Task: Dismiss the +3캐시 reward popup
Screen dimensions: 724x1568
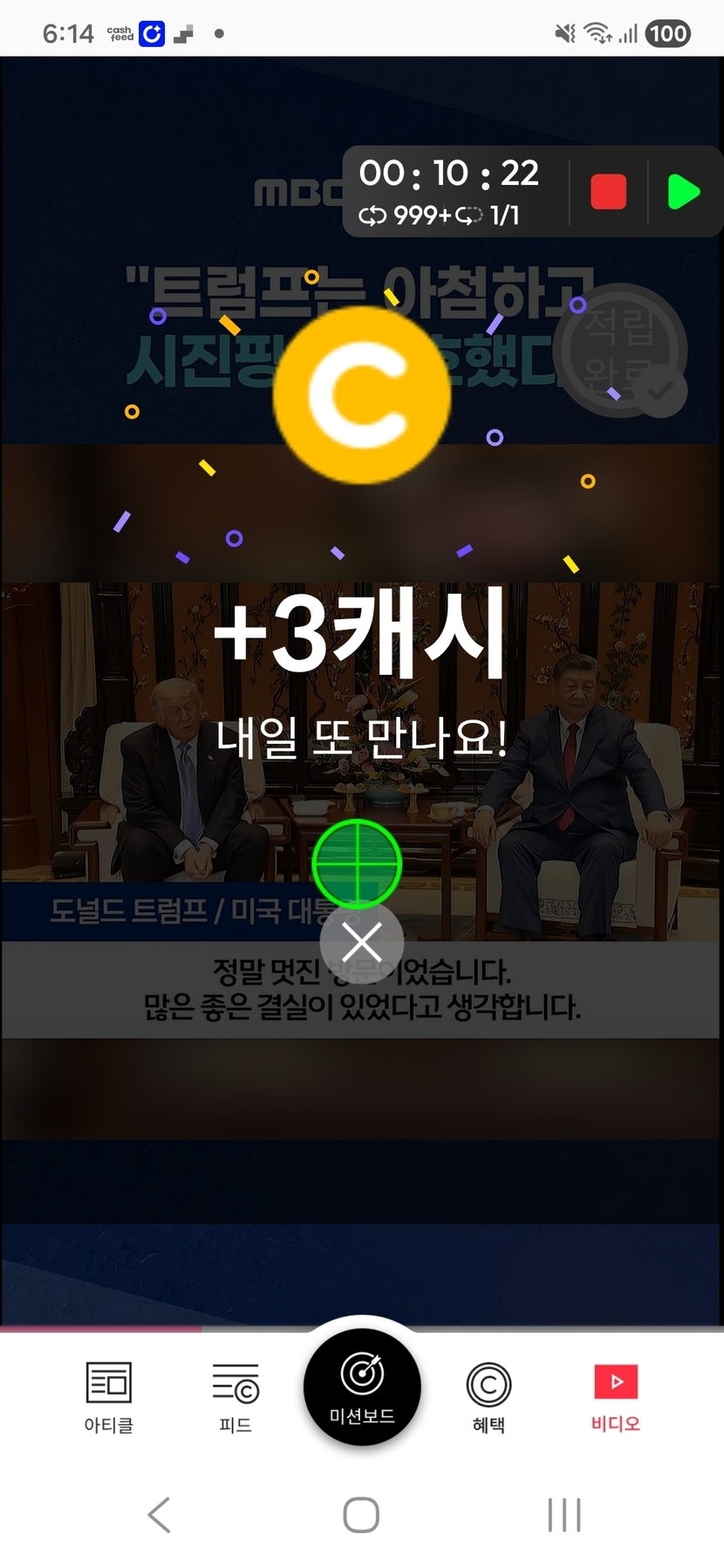Action: click(361, 942)
